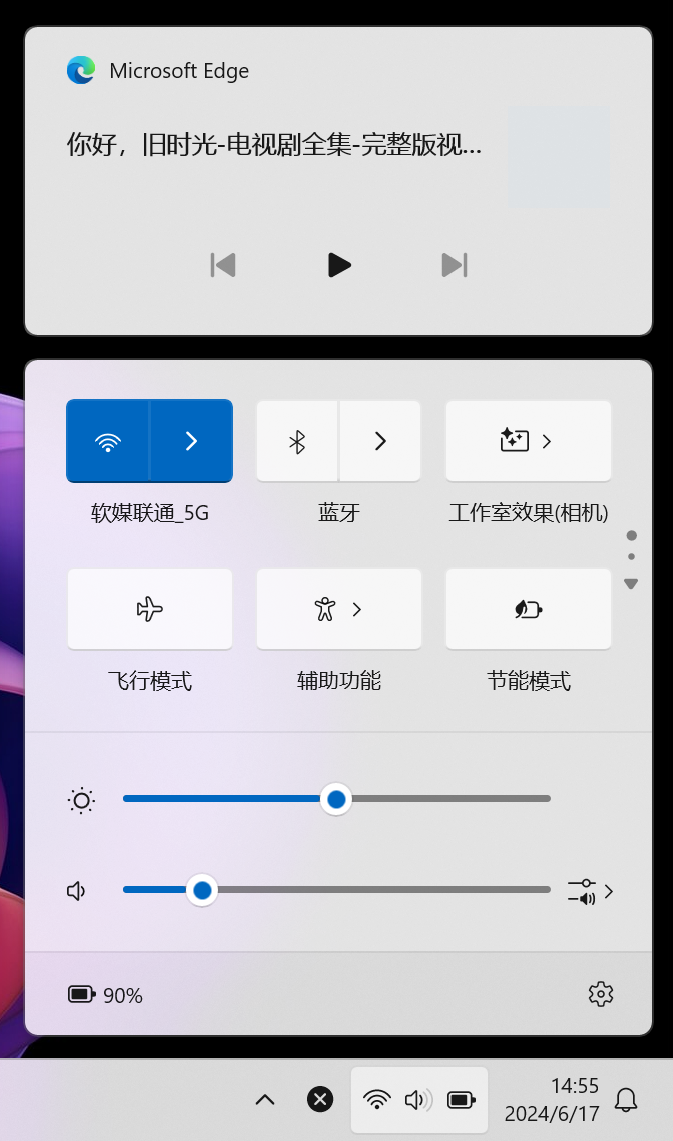Skip to the next track
673x1141 pixels.
click(x=454, y=265)
